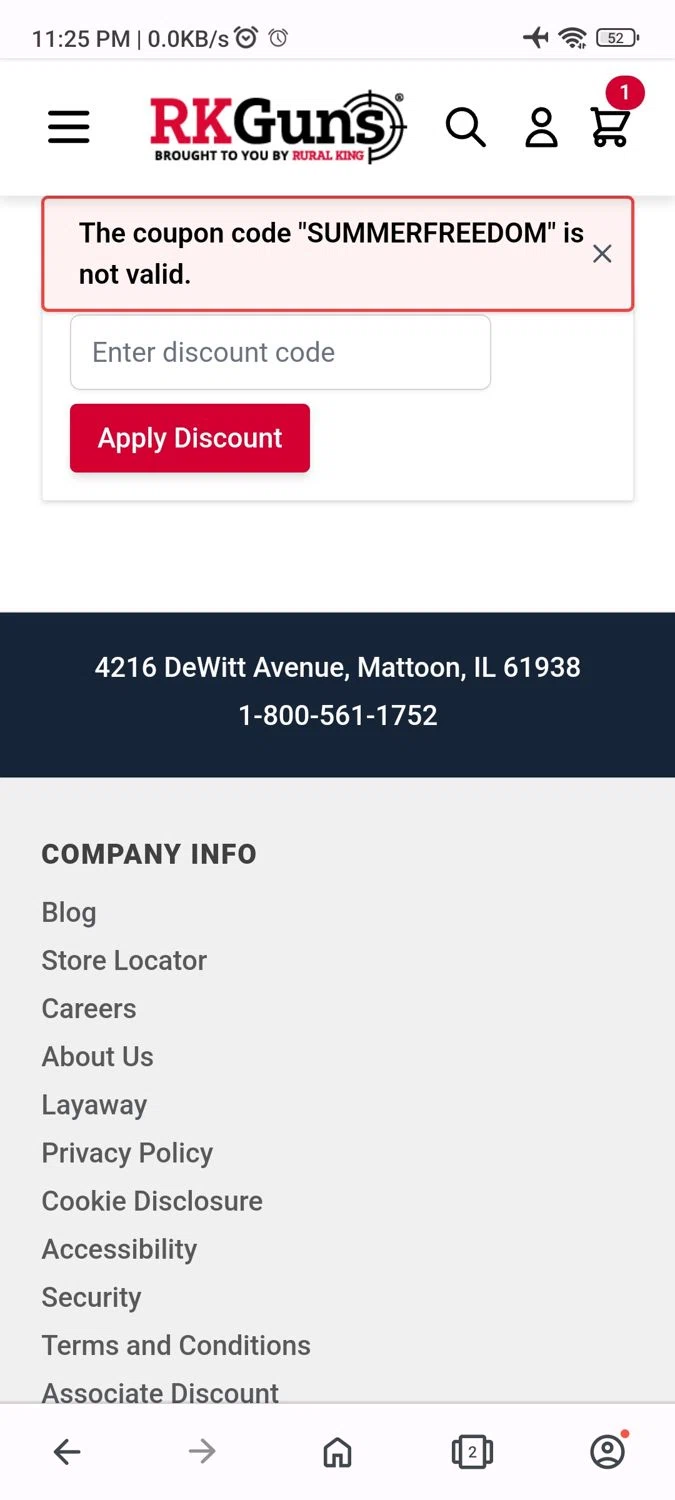The height and width of the screenshot is (1500, 675).
Task: View the shopping cart
Action: tap(611, 127)
